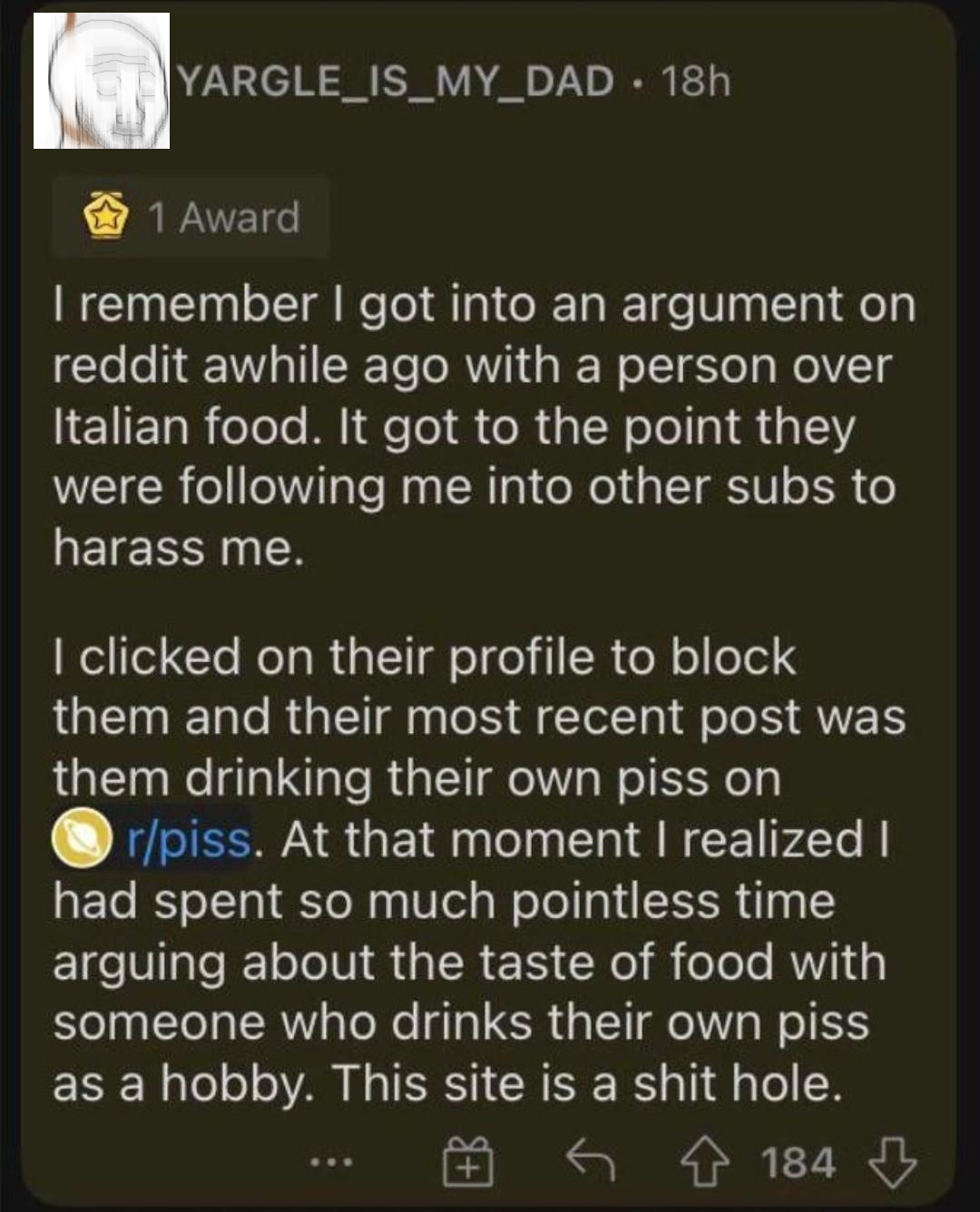Give an award to this comment
The image size is (980, 1212).
(467, 1163)
